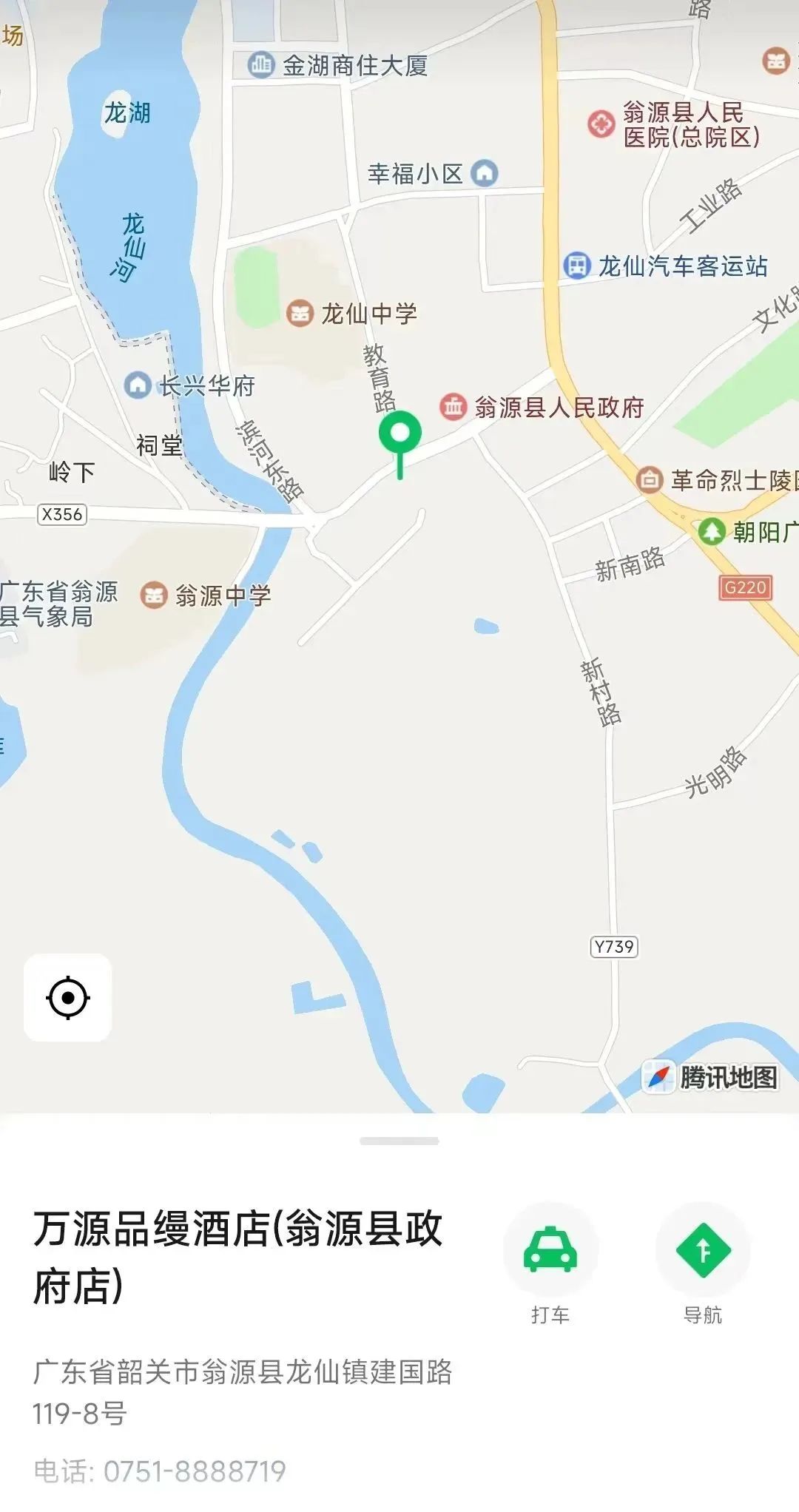
Task: Select the 翁源县人民政府 map marker
Action: 454,406
